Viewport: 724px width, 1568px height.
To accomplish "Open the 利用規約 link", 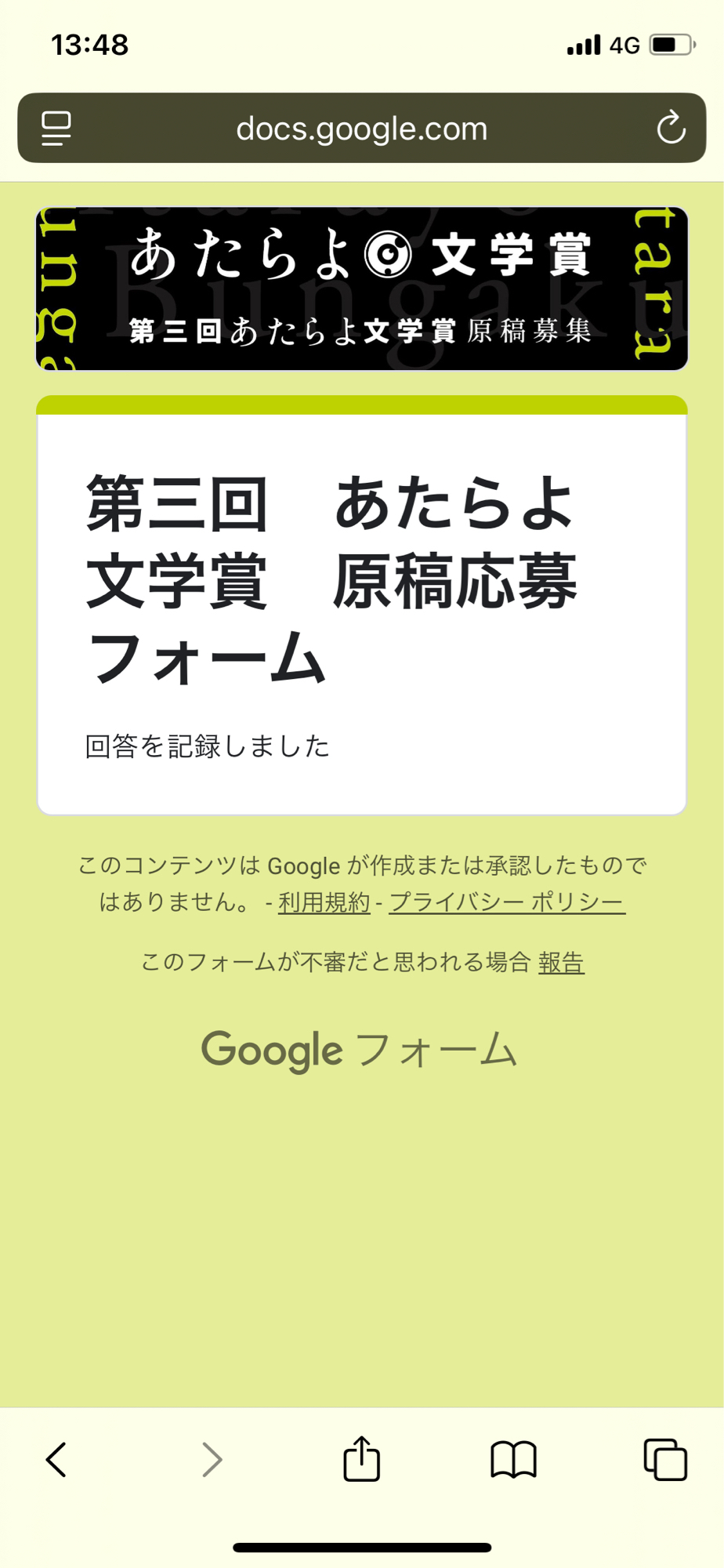I will (x=324, y=902).
